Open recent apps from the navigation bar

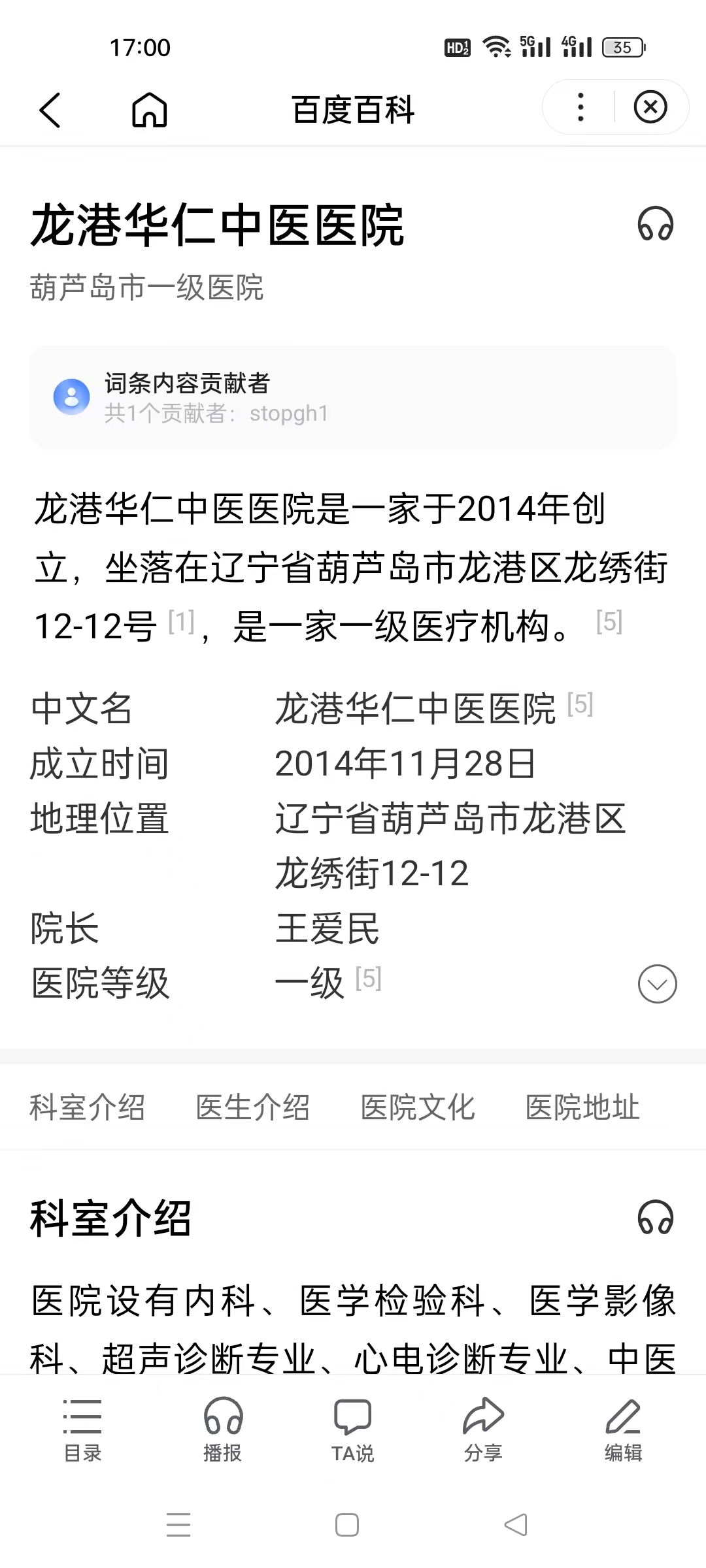coord(178,1525)
